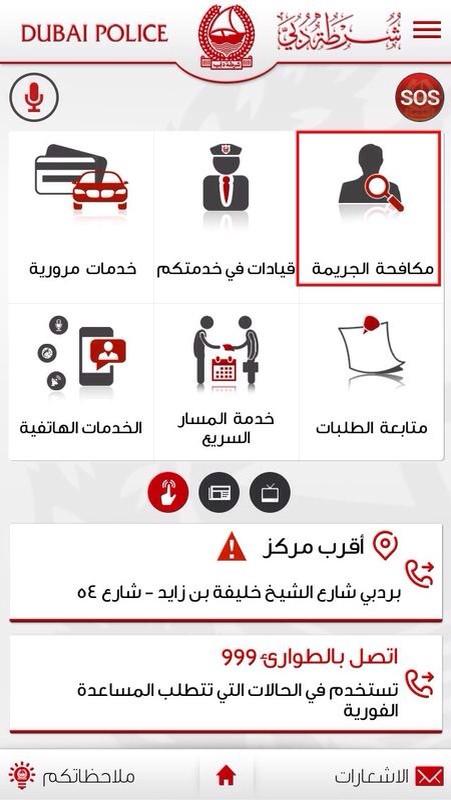The image size is (451, 800).
Task: Open الخدمات الهاتفية tile
Action: (x=81, y=382)
